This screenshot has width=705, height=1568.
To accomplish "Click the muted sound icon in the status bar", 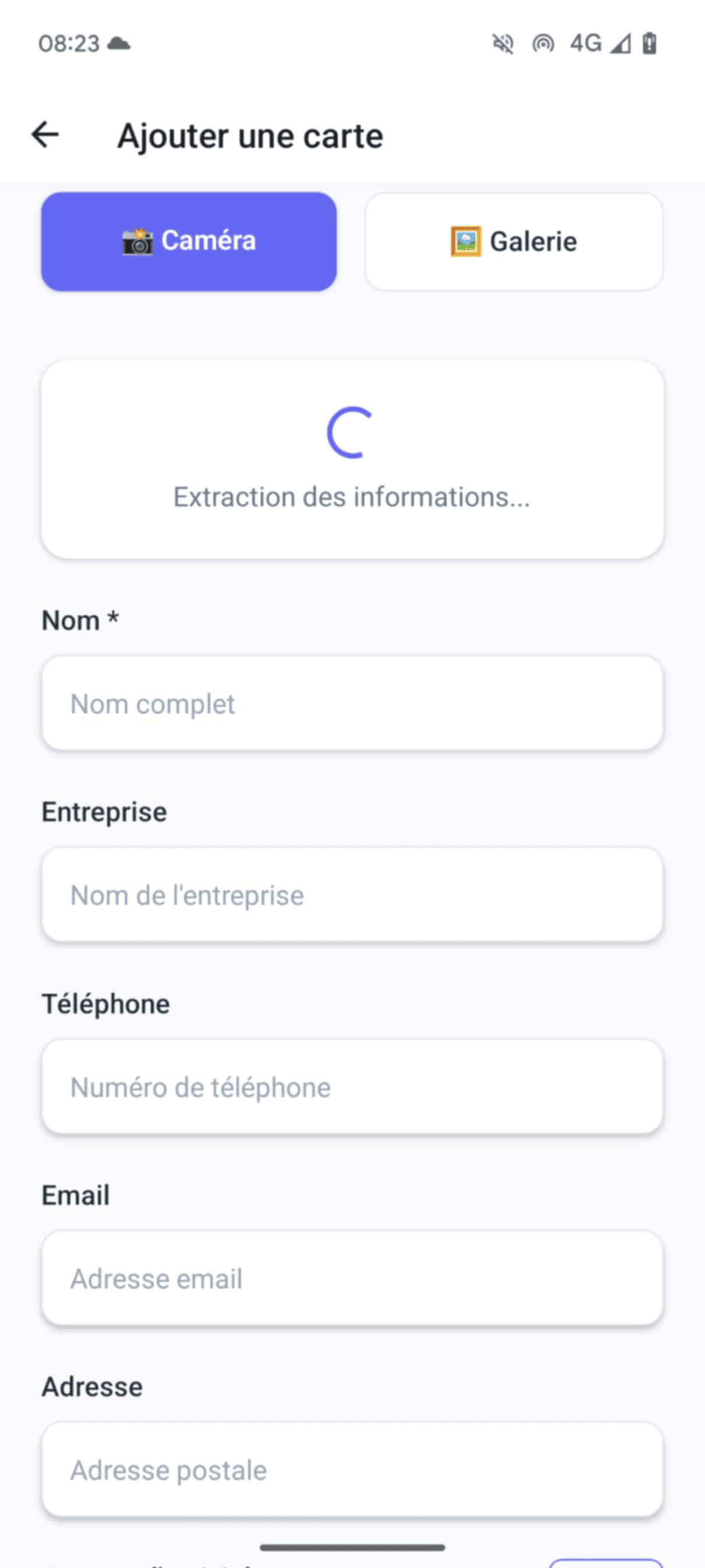I will [x=503, y=43].
